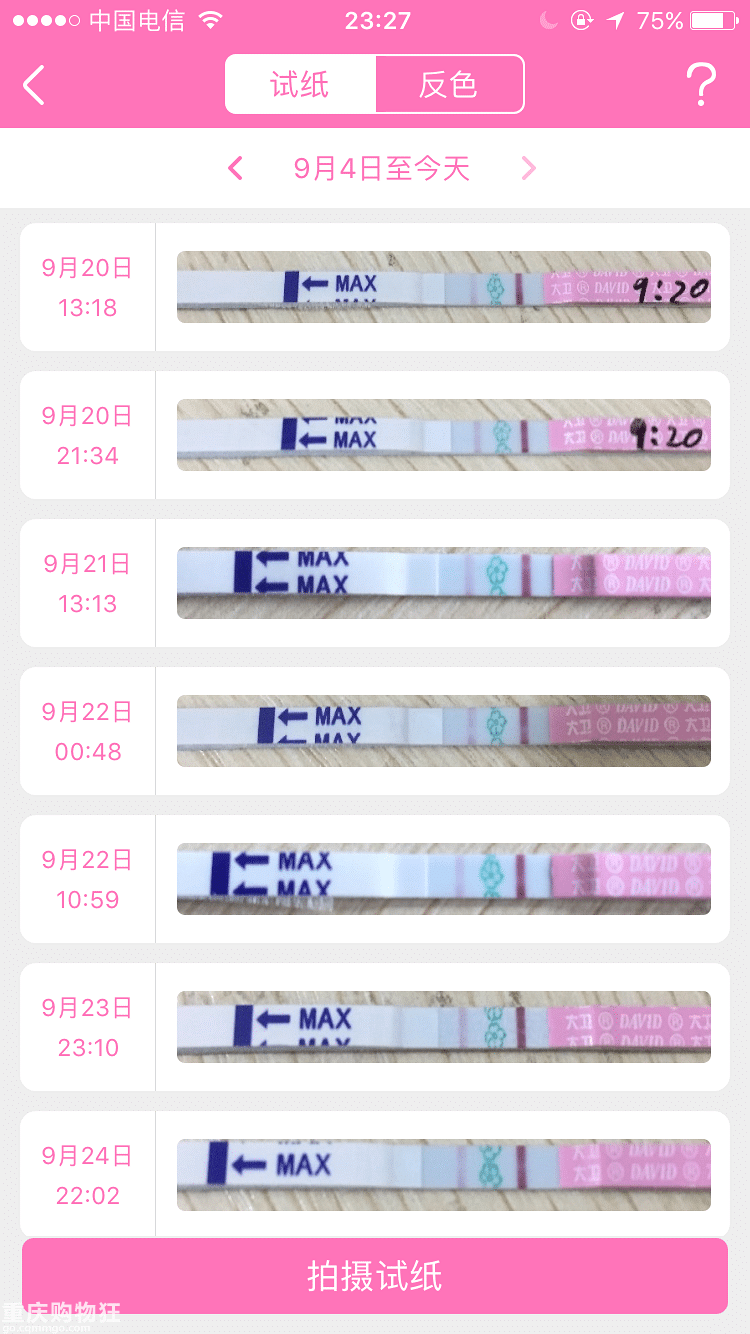Go to the next date range
Viewport: 750px width, 1334px height.
tap(528, 168)
